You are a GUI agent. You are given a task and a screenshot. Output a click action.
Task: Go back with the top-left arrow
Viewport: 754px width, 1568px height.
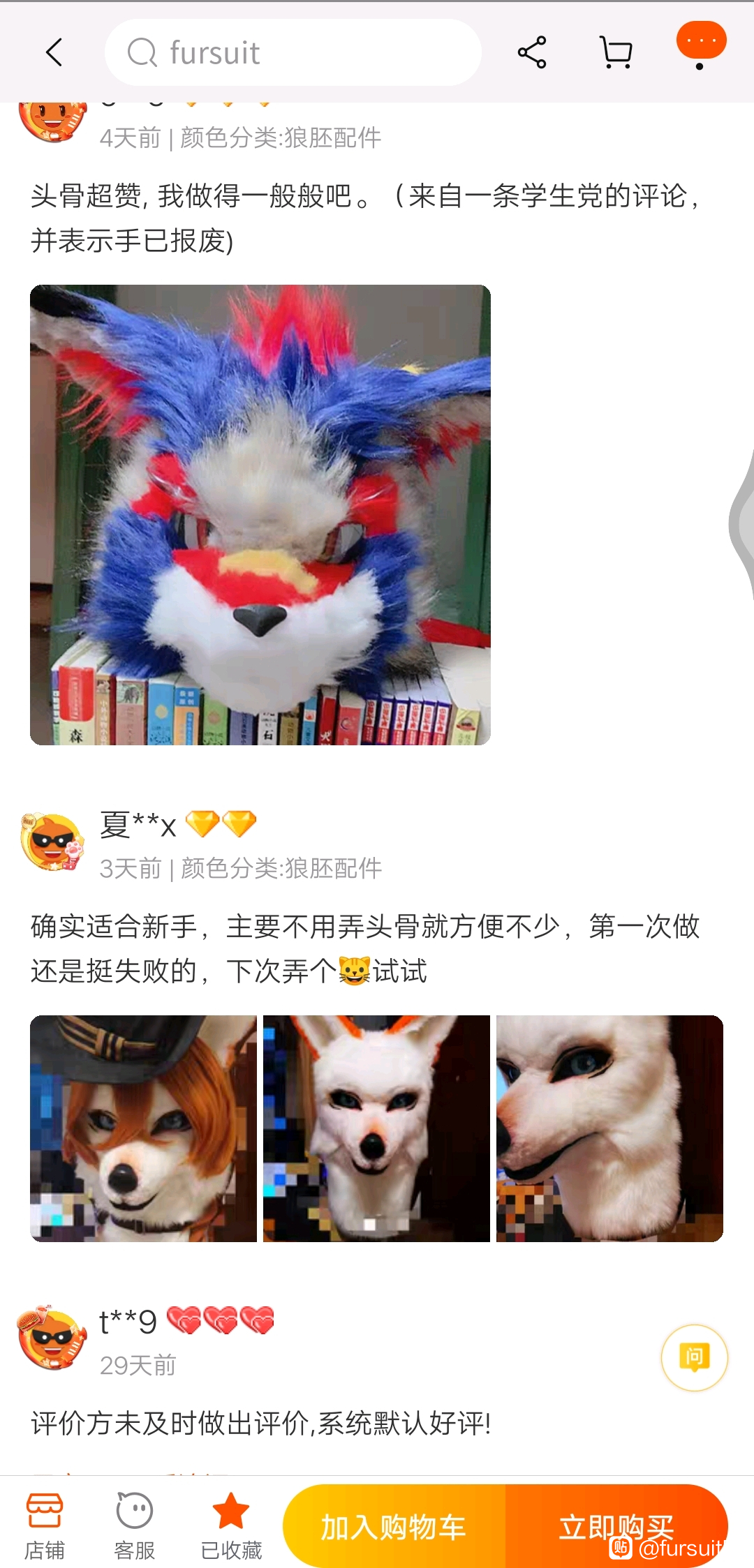(54, 52)
